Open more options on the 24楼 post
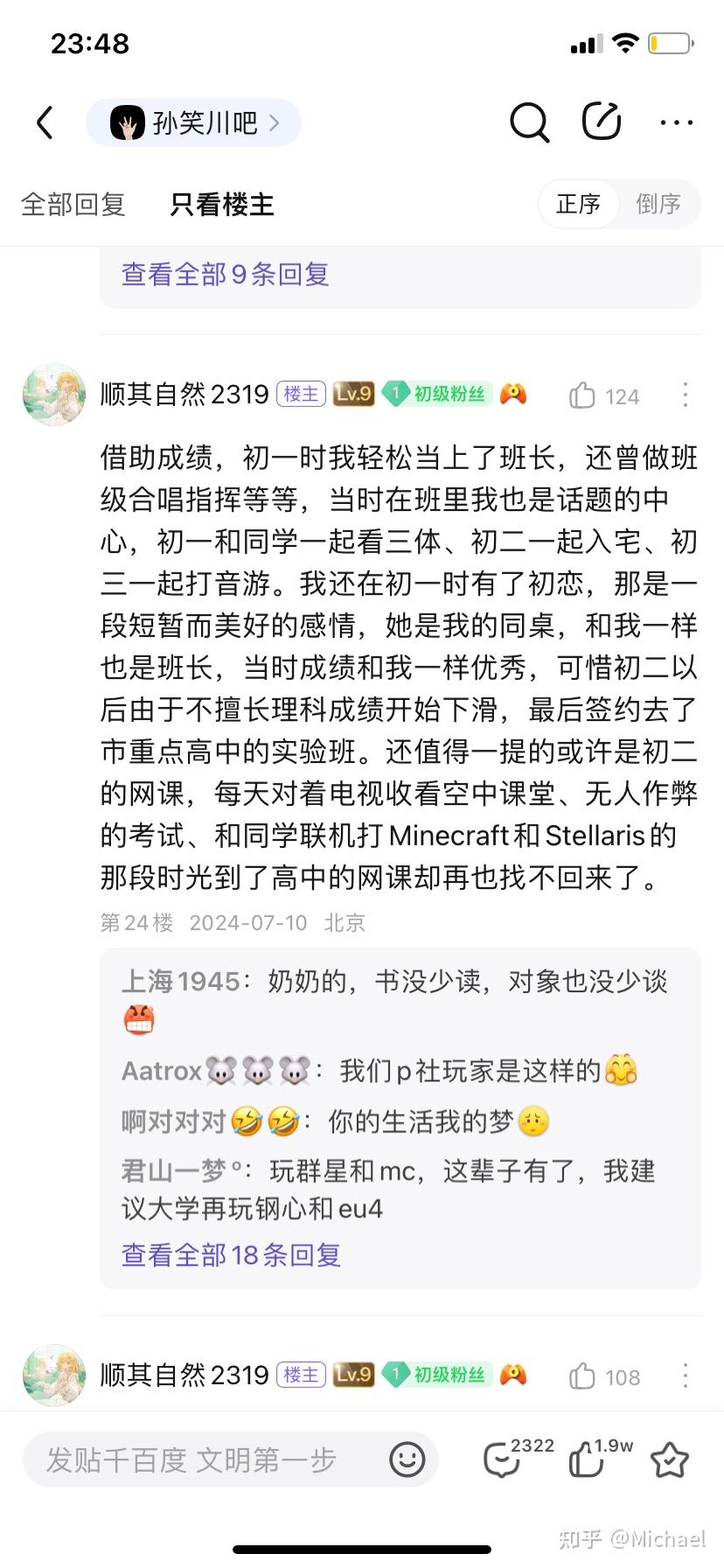The image size is (724, 1568). [x=686, y=395]
